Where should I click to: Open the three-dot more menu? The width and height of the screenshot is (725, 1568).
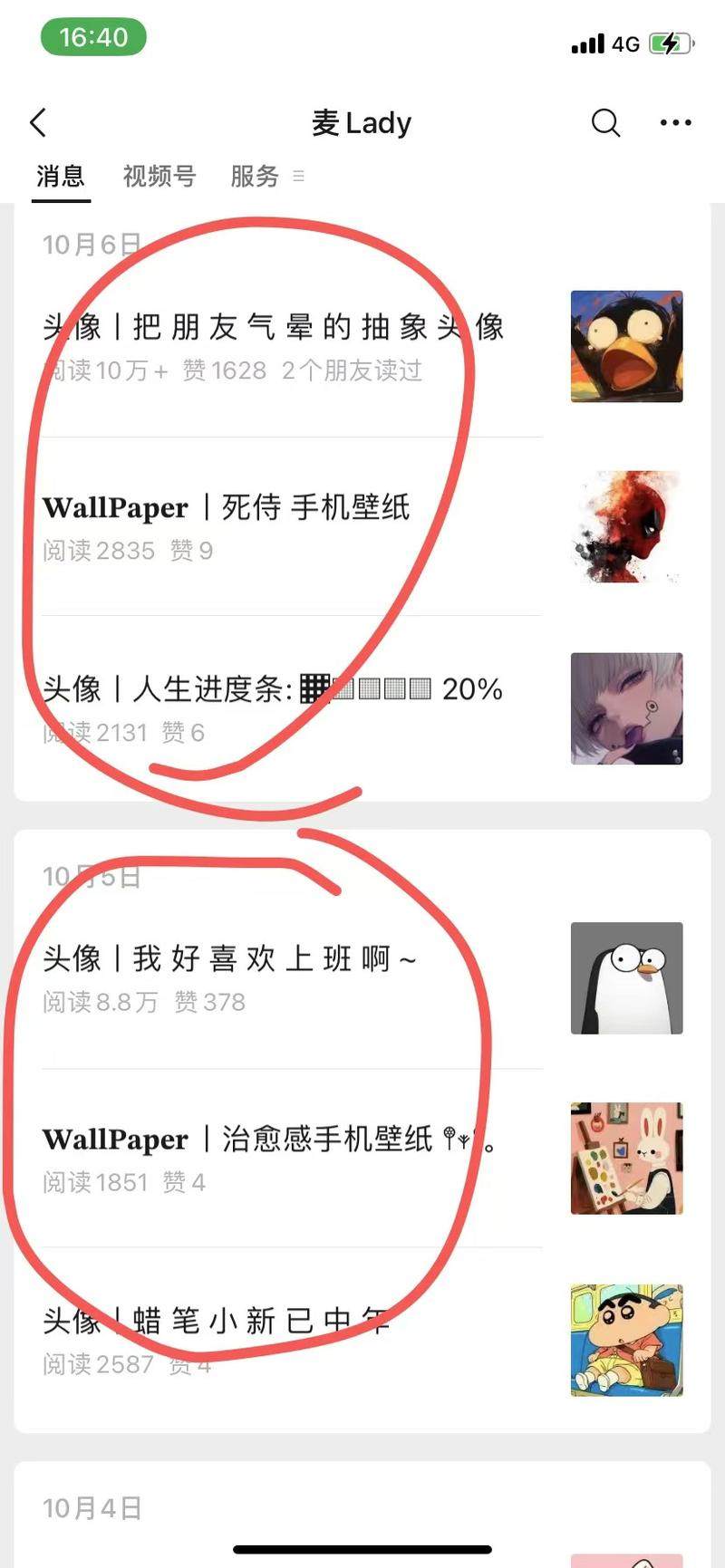coord(675,122)
